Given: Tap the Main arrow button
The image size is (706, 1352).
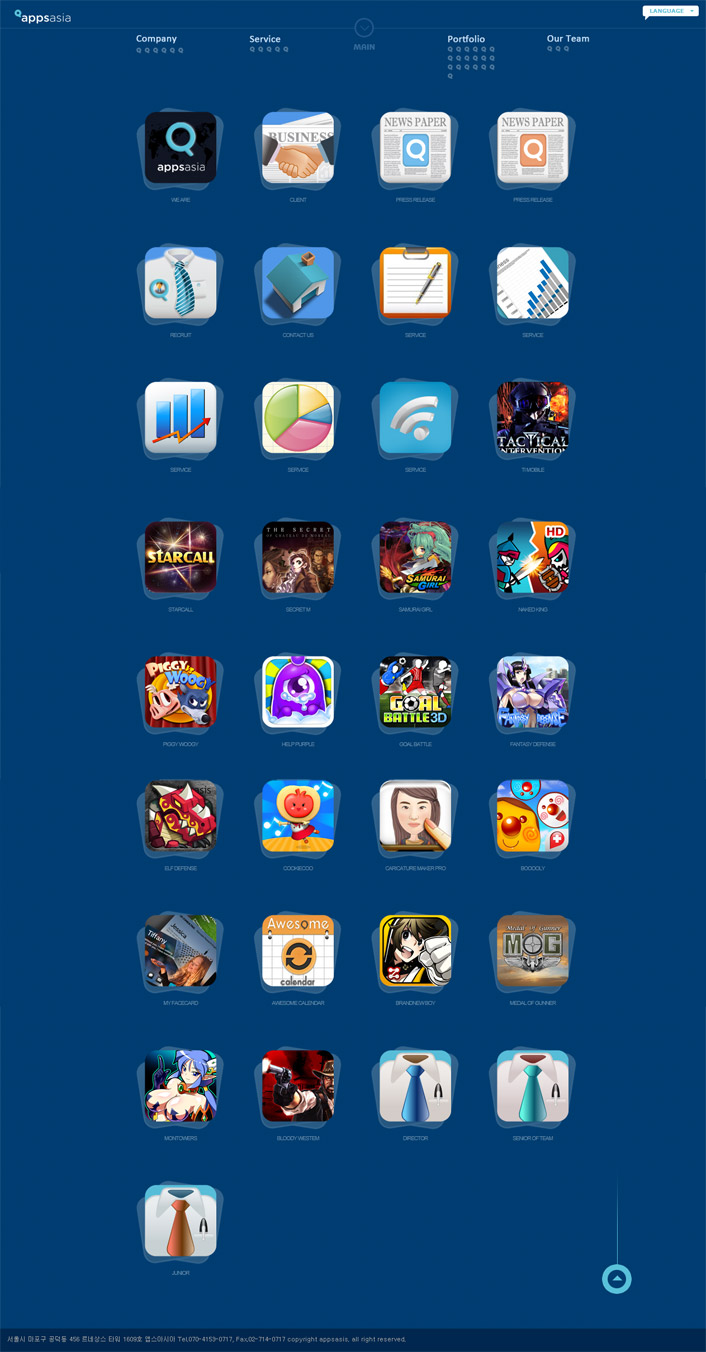Looking at the screenshot, I should click(x=364, y=28).
